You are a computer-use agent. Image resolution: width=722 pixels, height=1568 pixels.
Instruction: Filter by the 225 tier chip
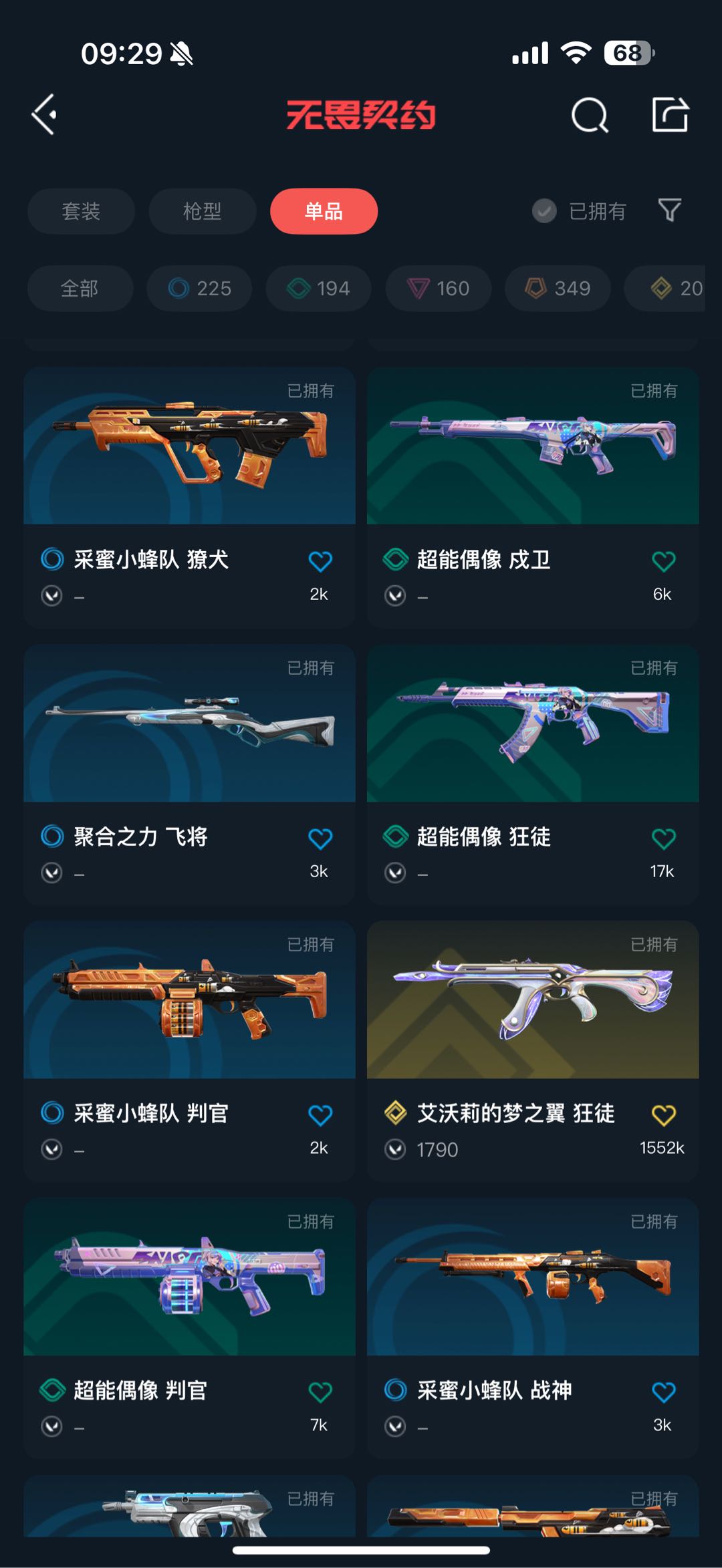[199, 289]
